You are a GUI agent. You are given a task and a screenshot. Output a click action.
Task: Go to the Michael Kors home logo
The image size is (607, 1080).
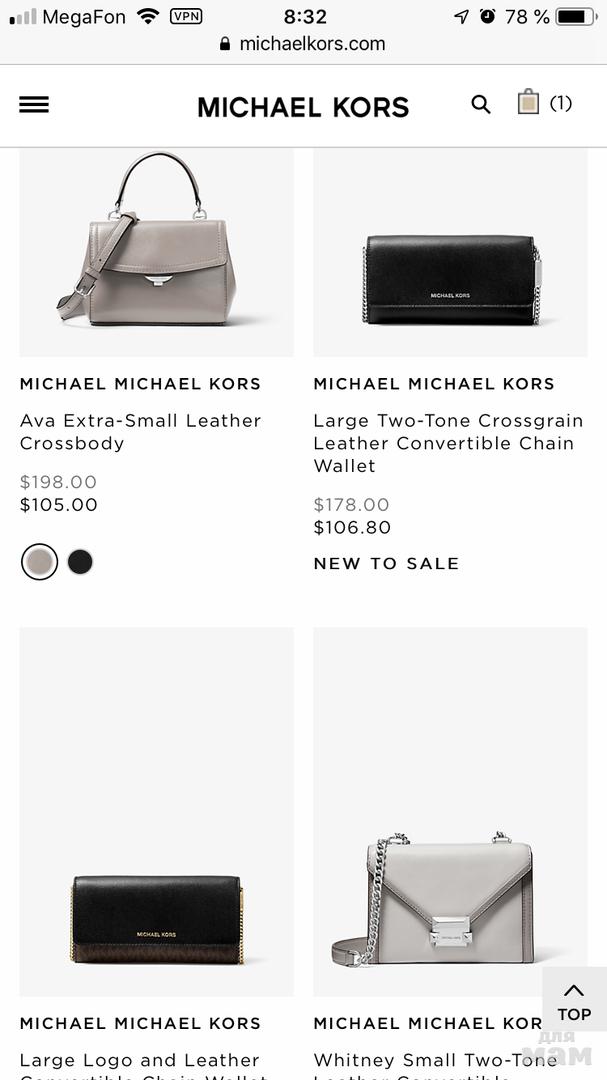303,107
